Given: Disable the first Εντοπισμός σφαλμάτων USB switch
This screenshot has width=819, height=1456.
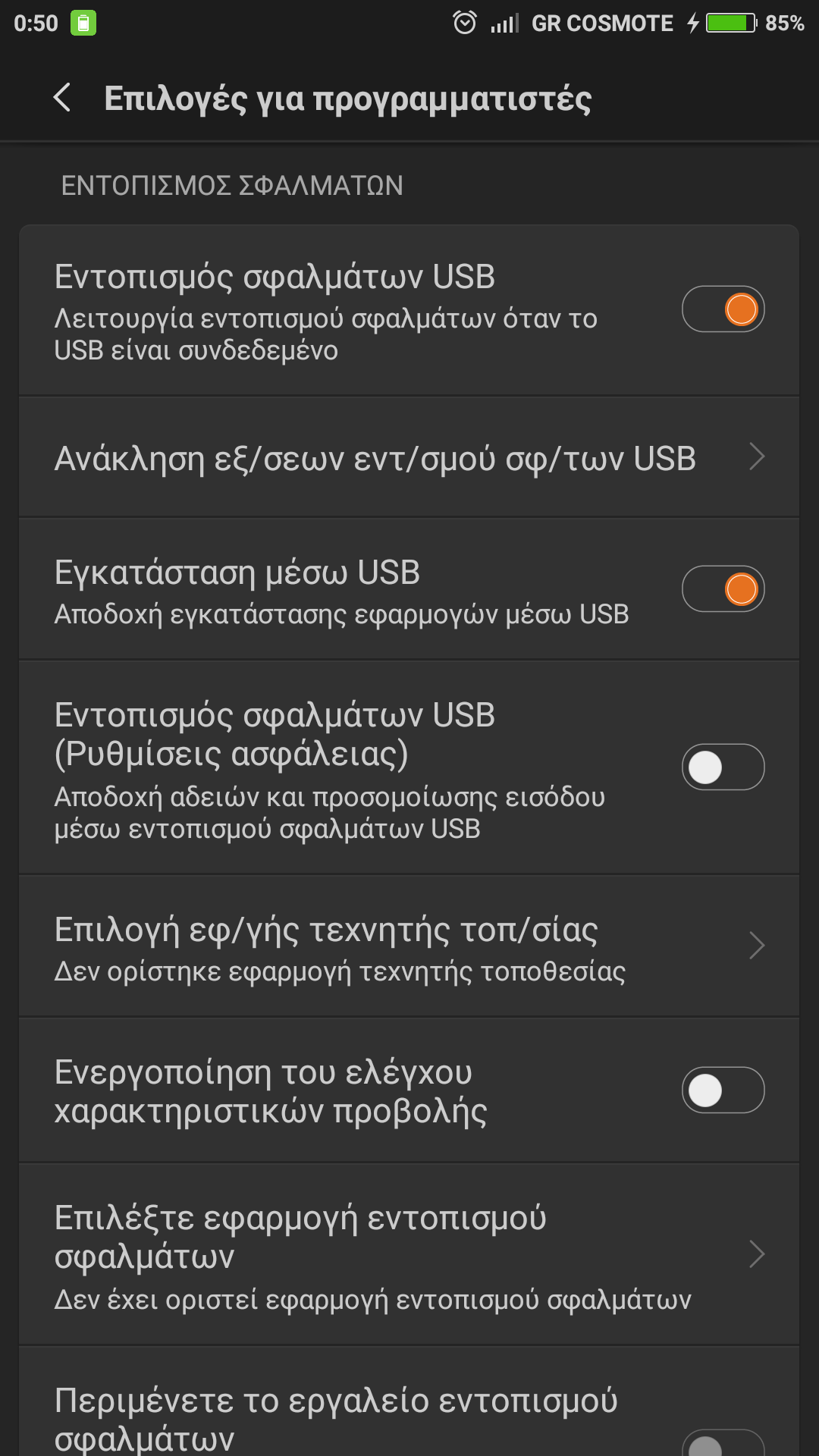Looking at the screenshot, I should click(723, 309).
